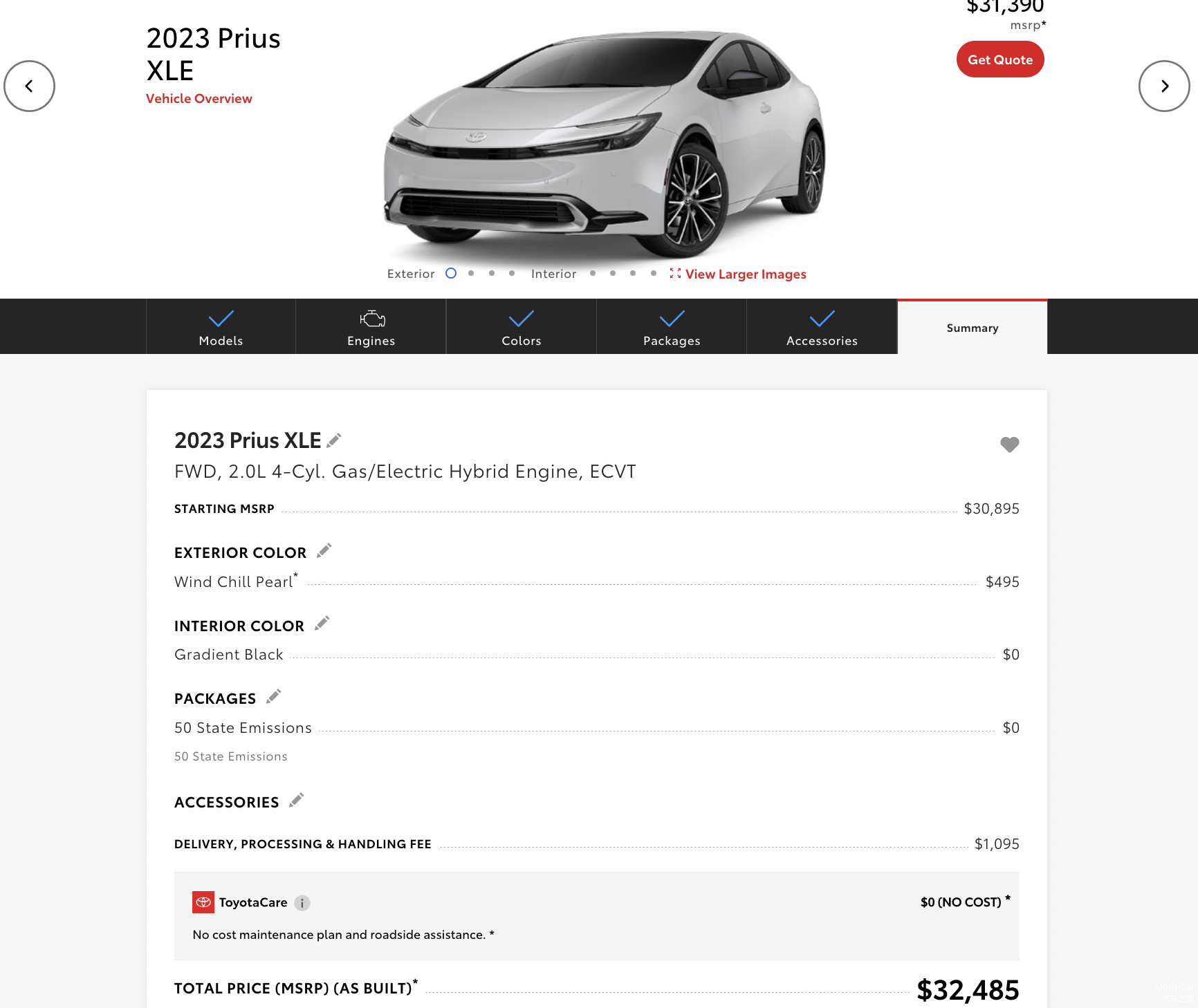The height and width of the screenshot is (1008, 1198).
Task: Select the first exterior image dot
Action: coord(451,273)
